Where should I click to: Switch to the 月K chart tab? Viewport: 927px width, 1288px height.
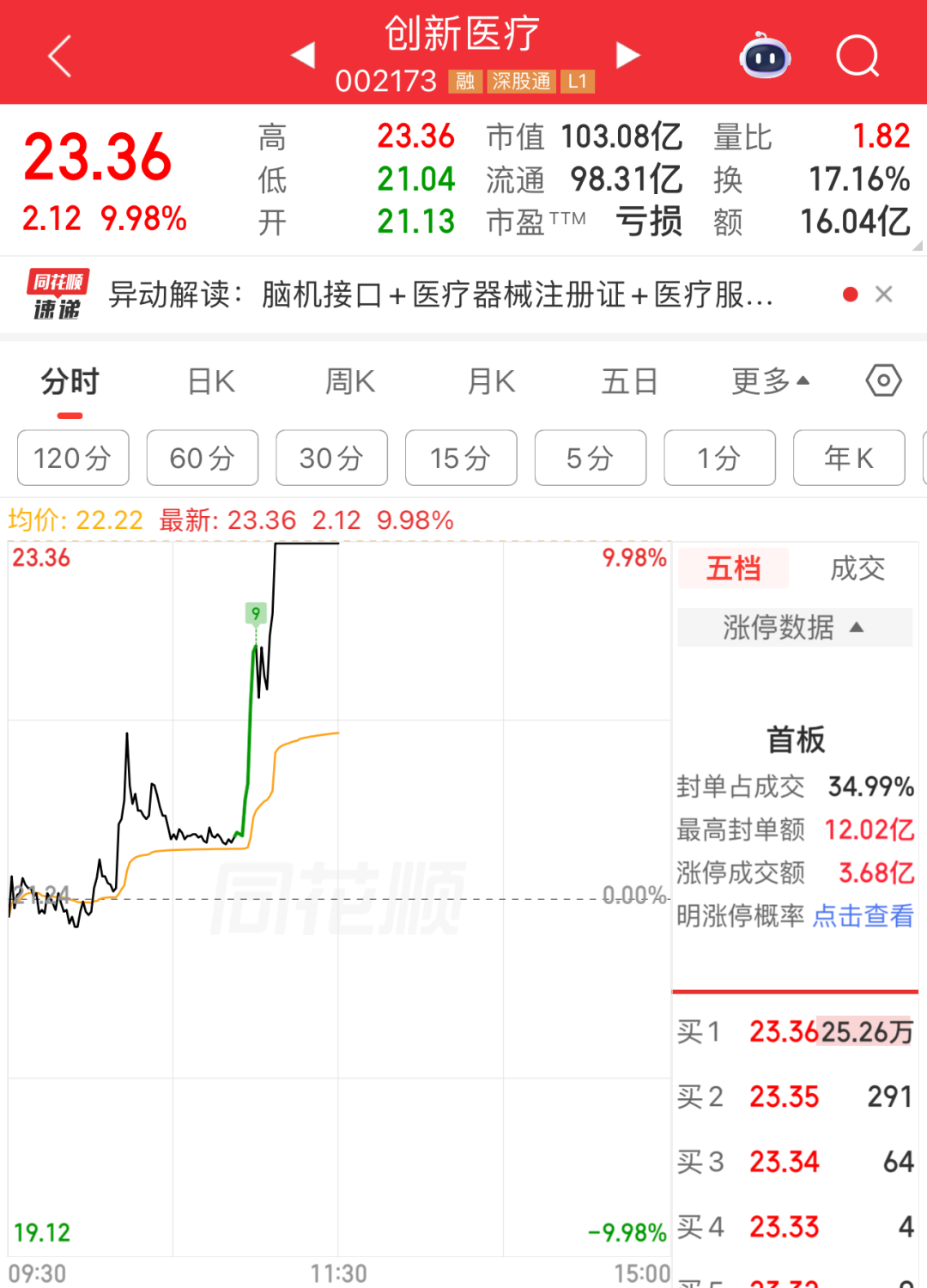tap(491, 381)
